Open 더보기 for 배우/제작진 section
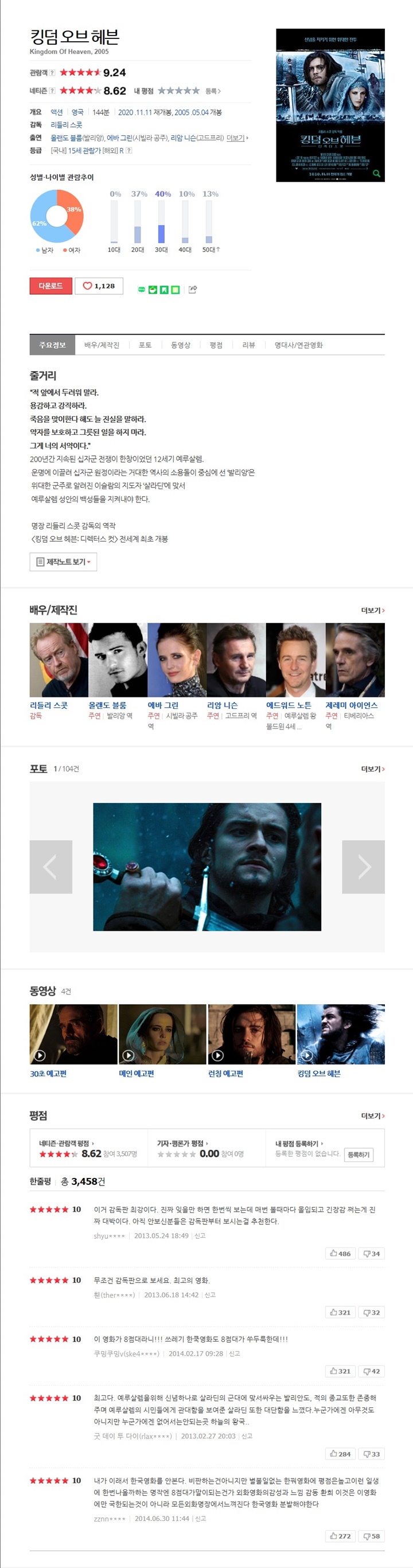 [372, 611]
